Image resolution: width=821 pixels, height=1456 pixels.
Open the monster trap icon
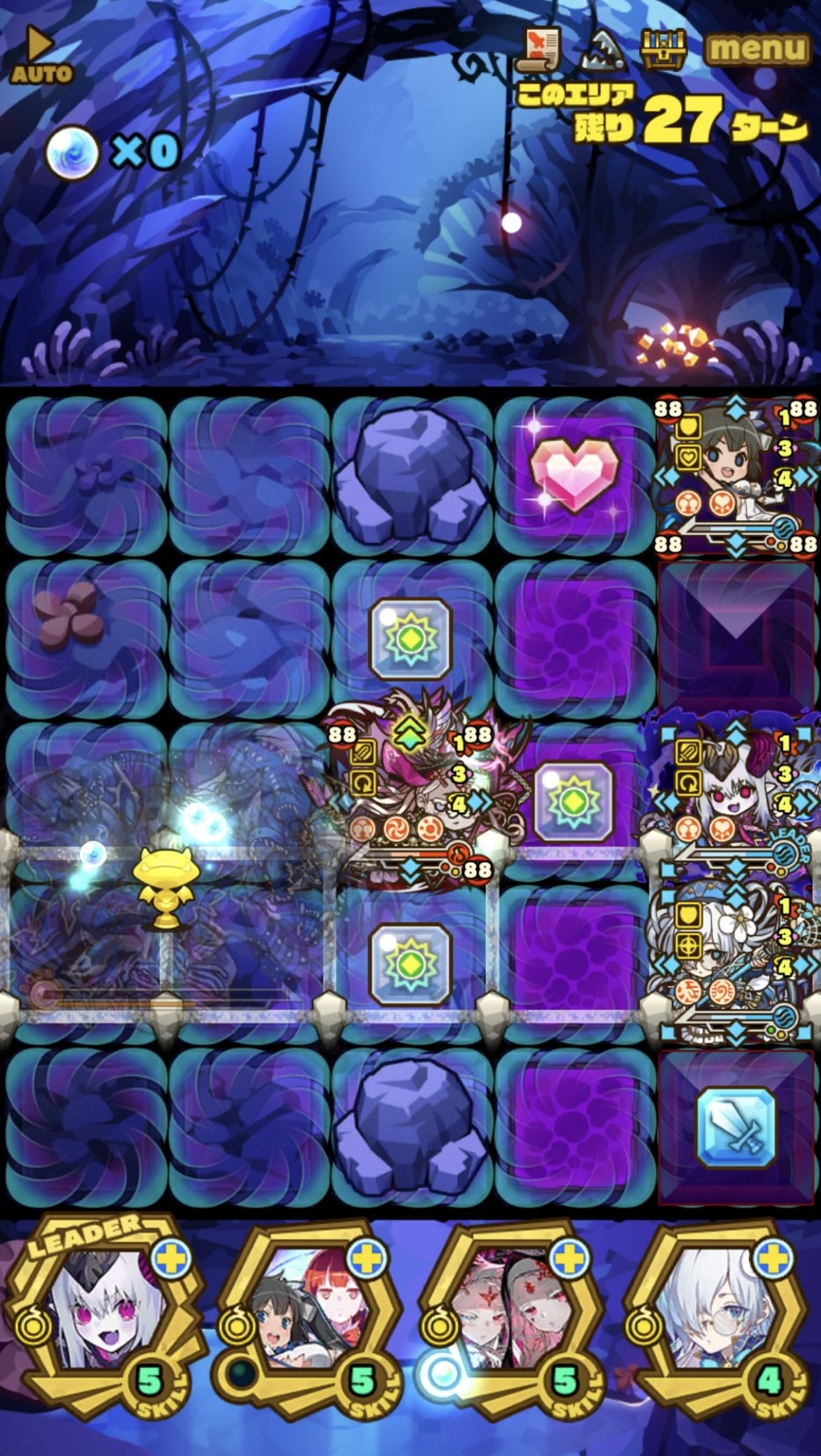(603, 51)
